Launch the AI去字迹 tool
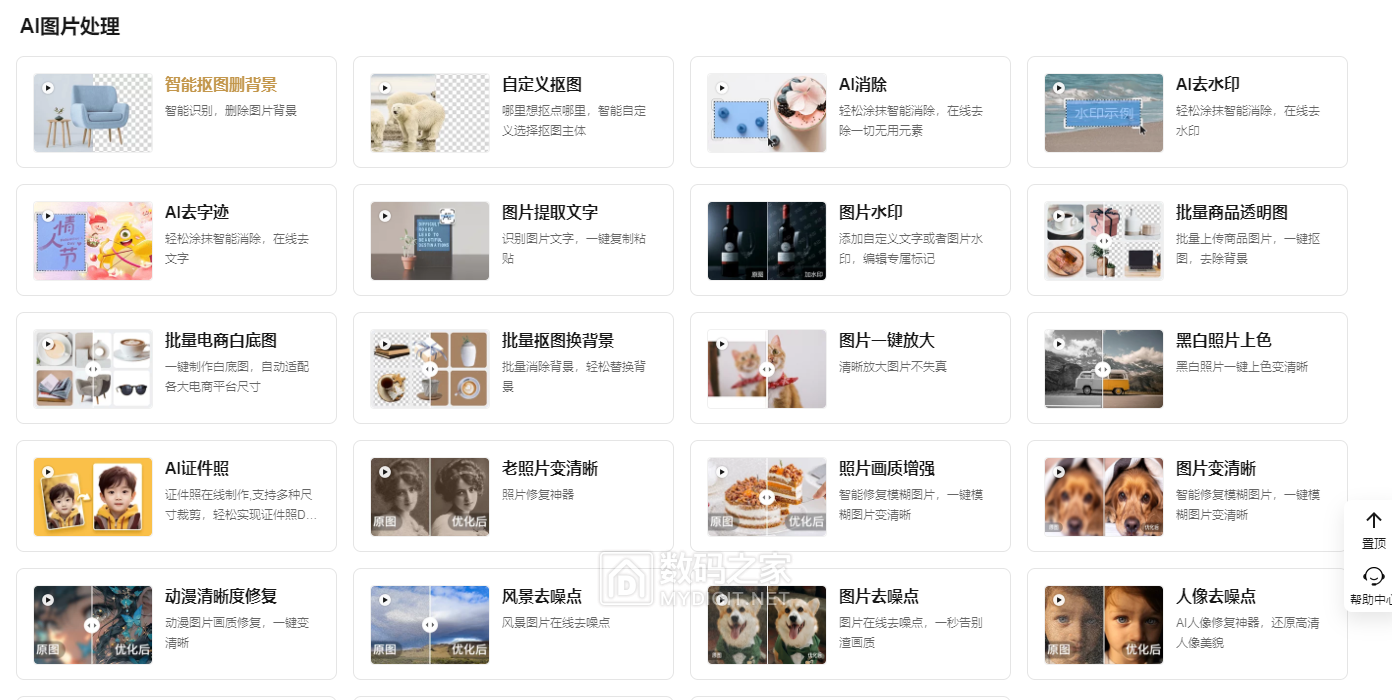Viewport: 1392px width, 700px height. (x=176, y=240)
